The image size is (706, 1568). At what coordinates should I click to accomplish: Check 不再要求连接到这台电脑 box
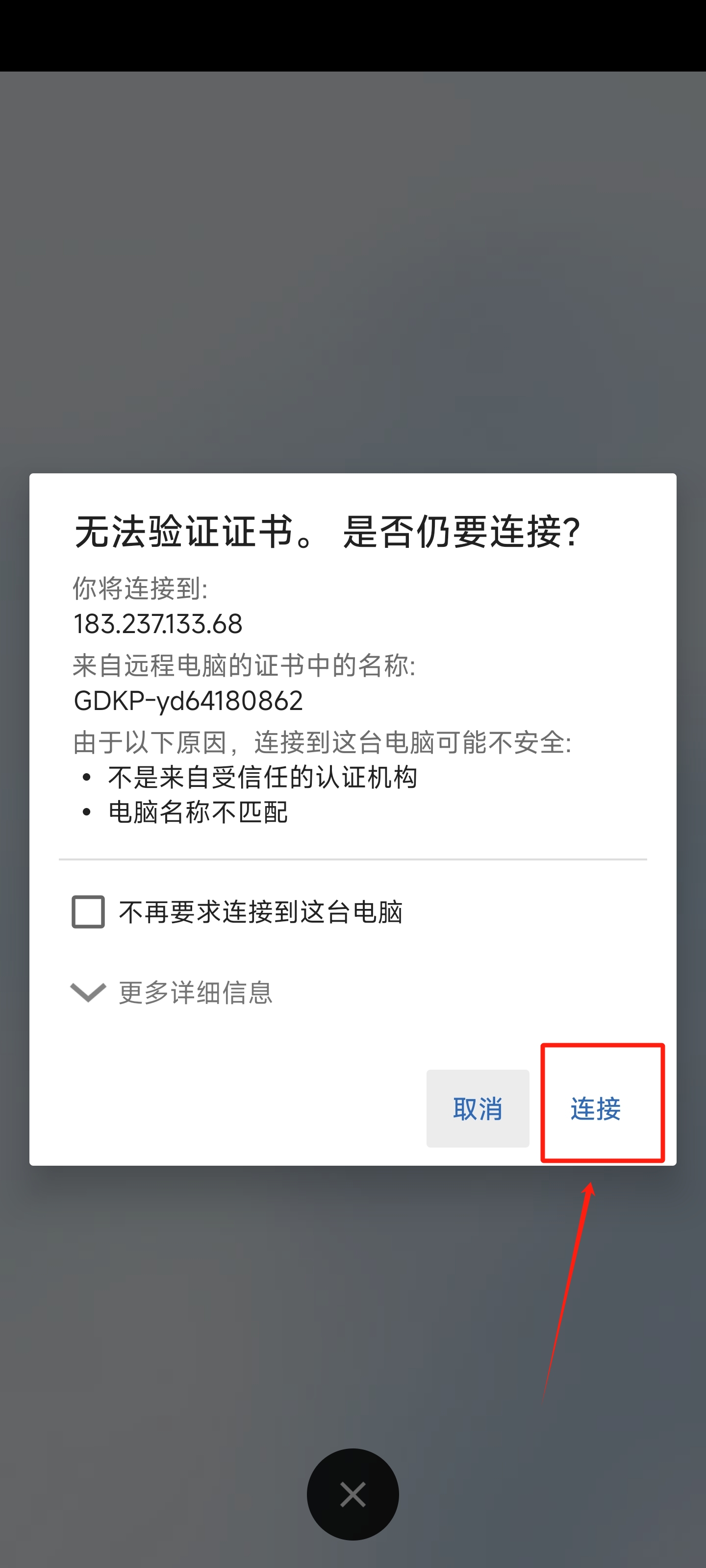click(88, 911)
